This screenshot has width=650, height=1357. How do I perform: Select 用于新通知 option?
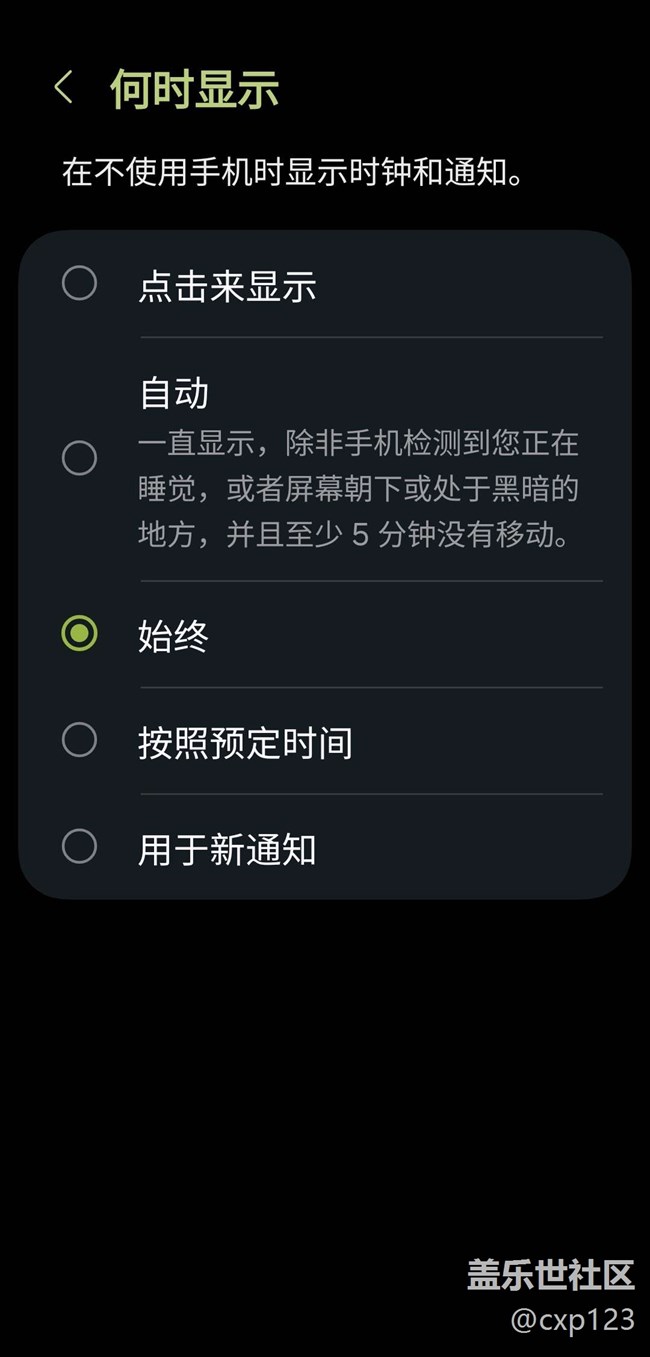(x=80, y=847)
